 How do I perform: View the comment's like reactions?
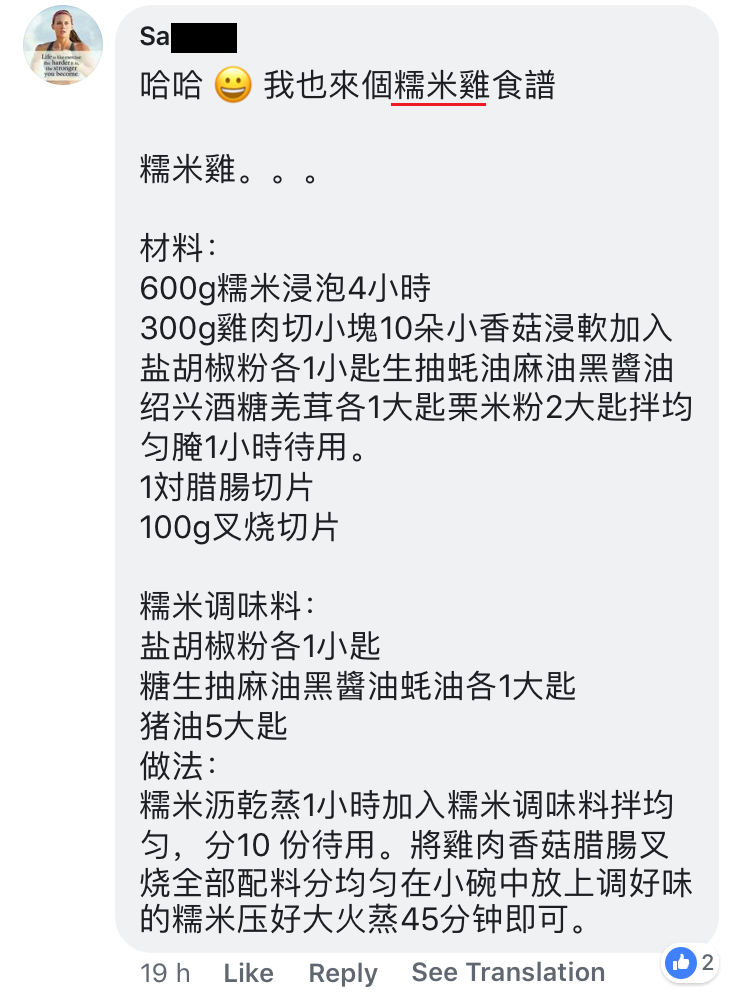(x=692, y=963)
